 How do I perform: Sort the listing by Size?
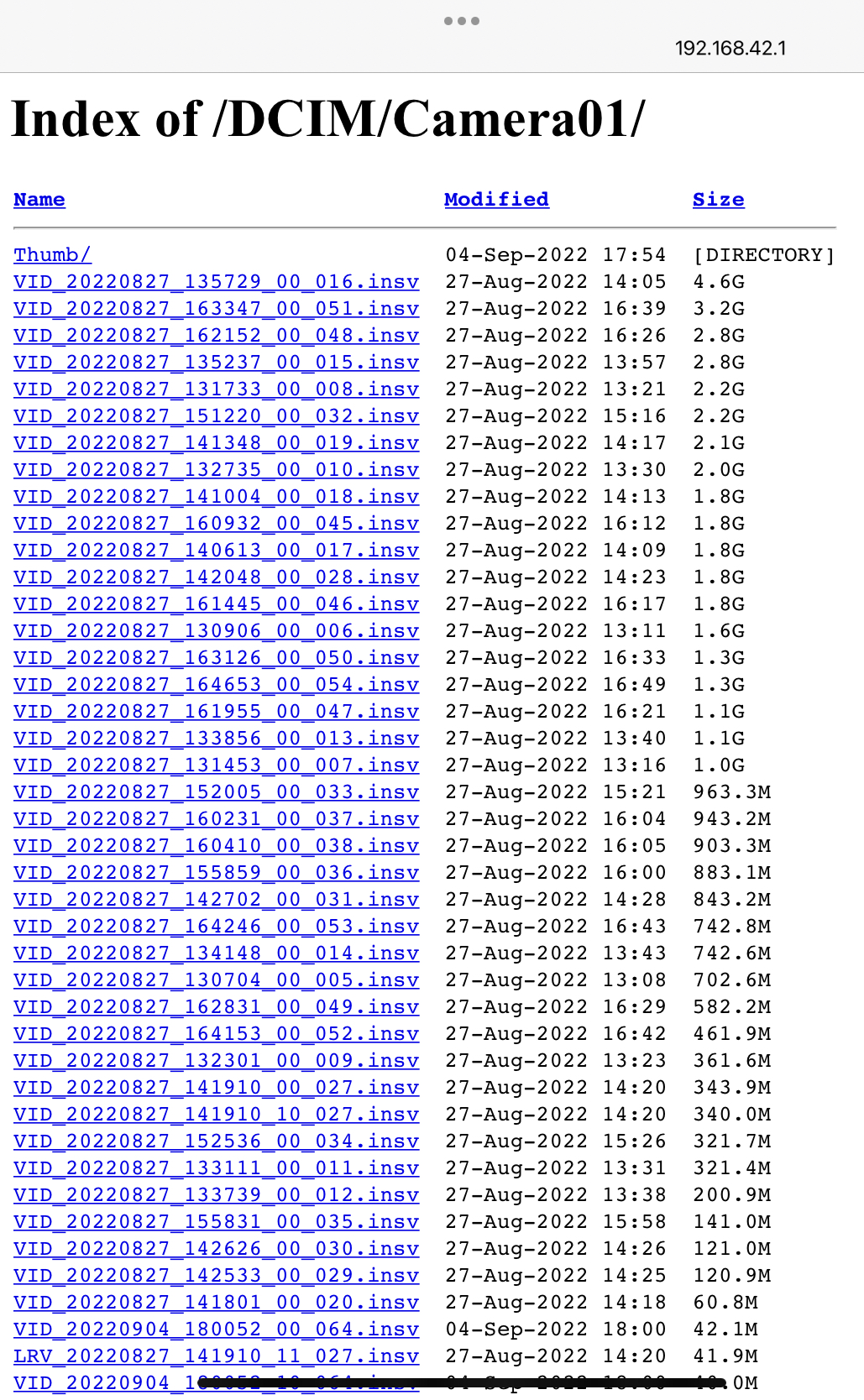[x=719, y=200]
